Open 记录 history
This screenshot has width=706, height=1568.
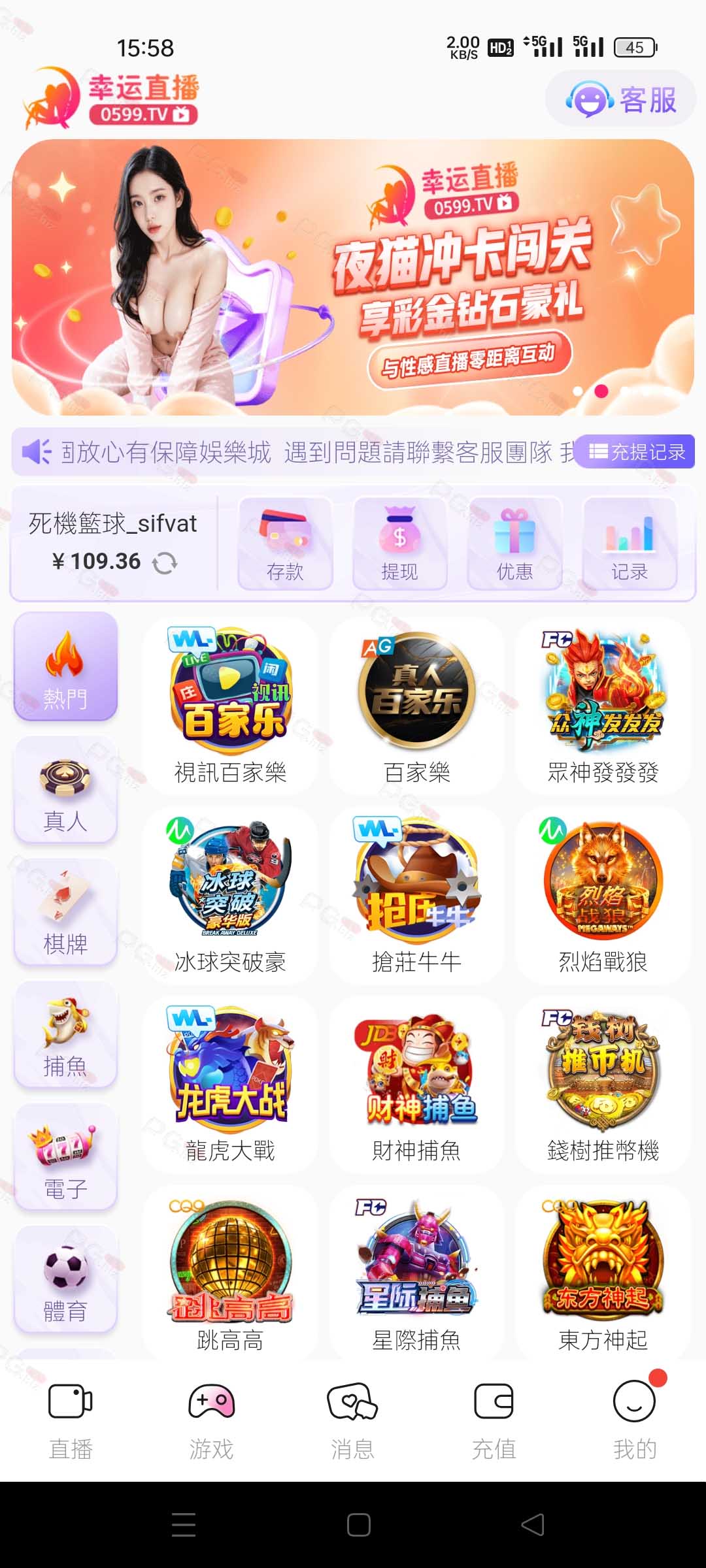coord(630,543)
